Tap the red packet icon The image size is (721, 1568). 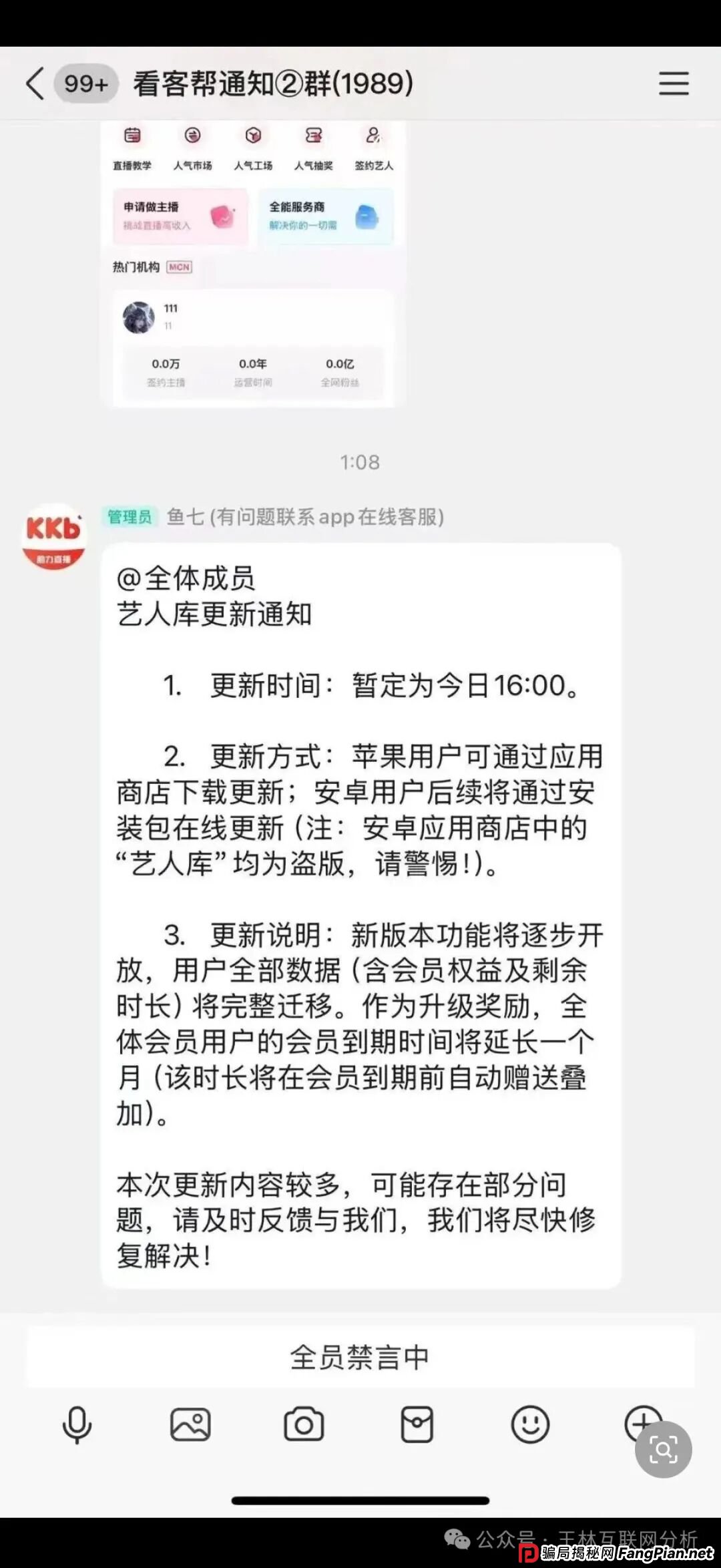[417, 1425]
